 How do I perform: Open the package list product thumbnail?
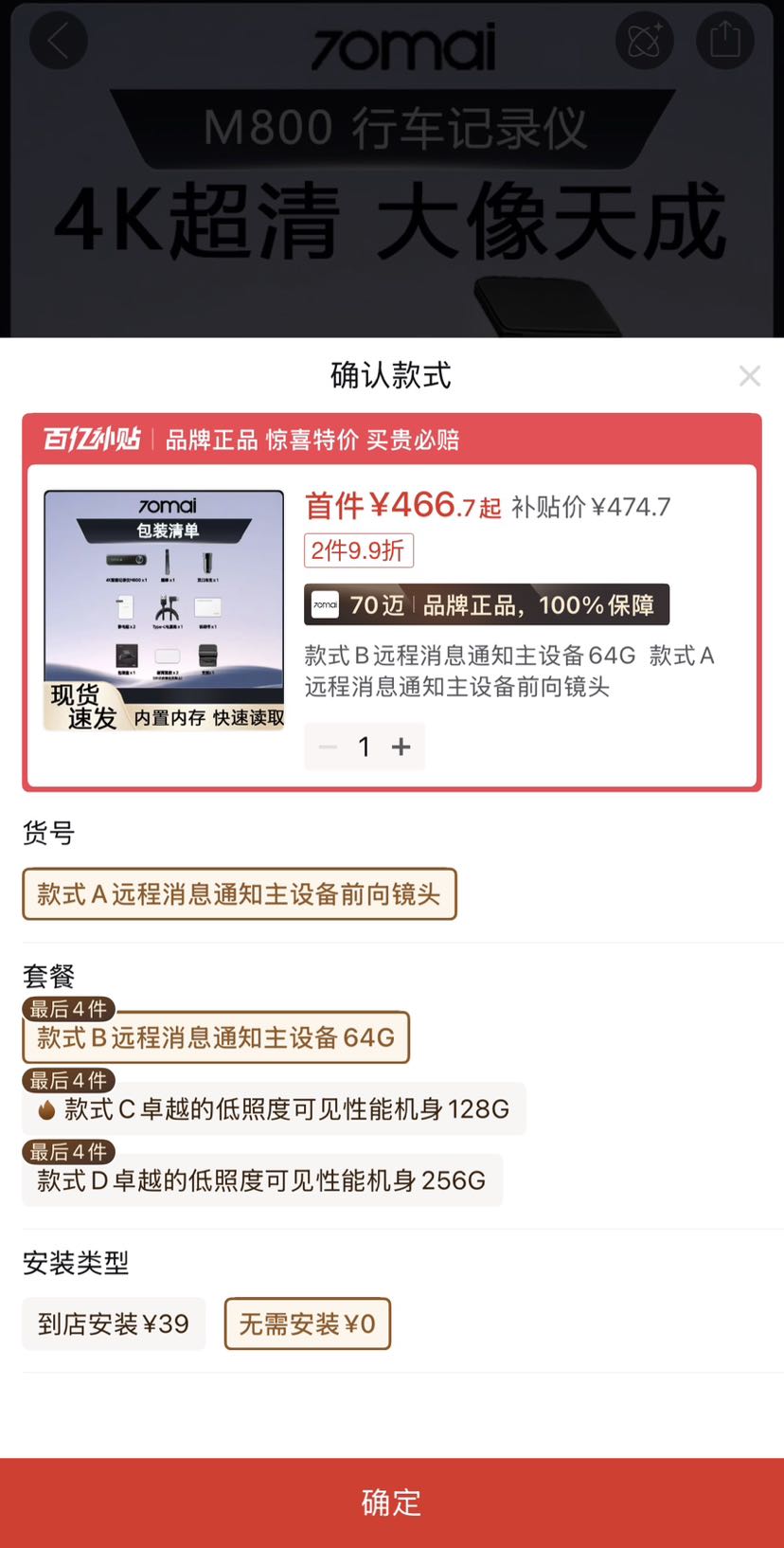pos(164,610)
